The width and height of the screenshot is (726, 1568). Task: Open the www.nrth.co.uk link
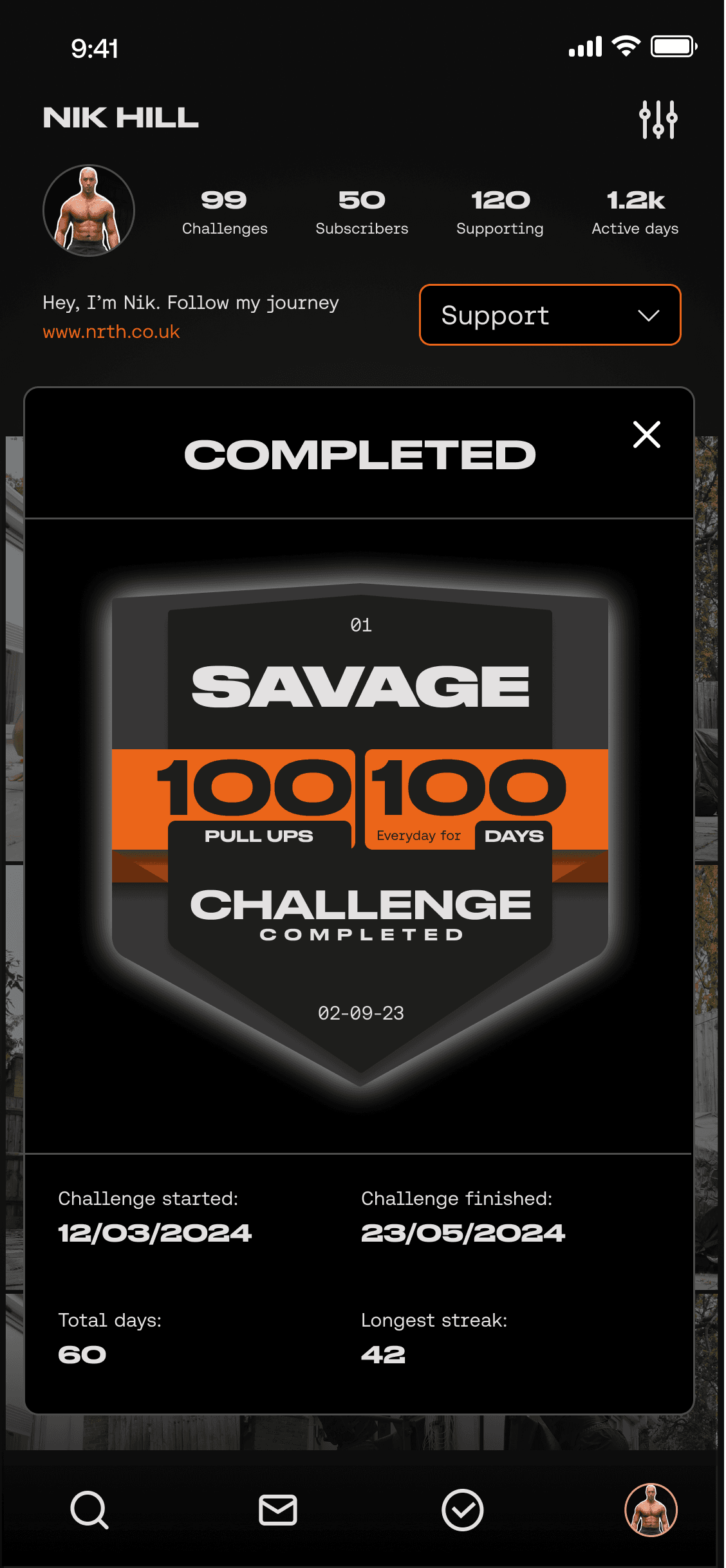(x=111, y=331)
